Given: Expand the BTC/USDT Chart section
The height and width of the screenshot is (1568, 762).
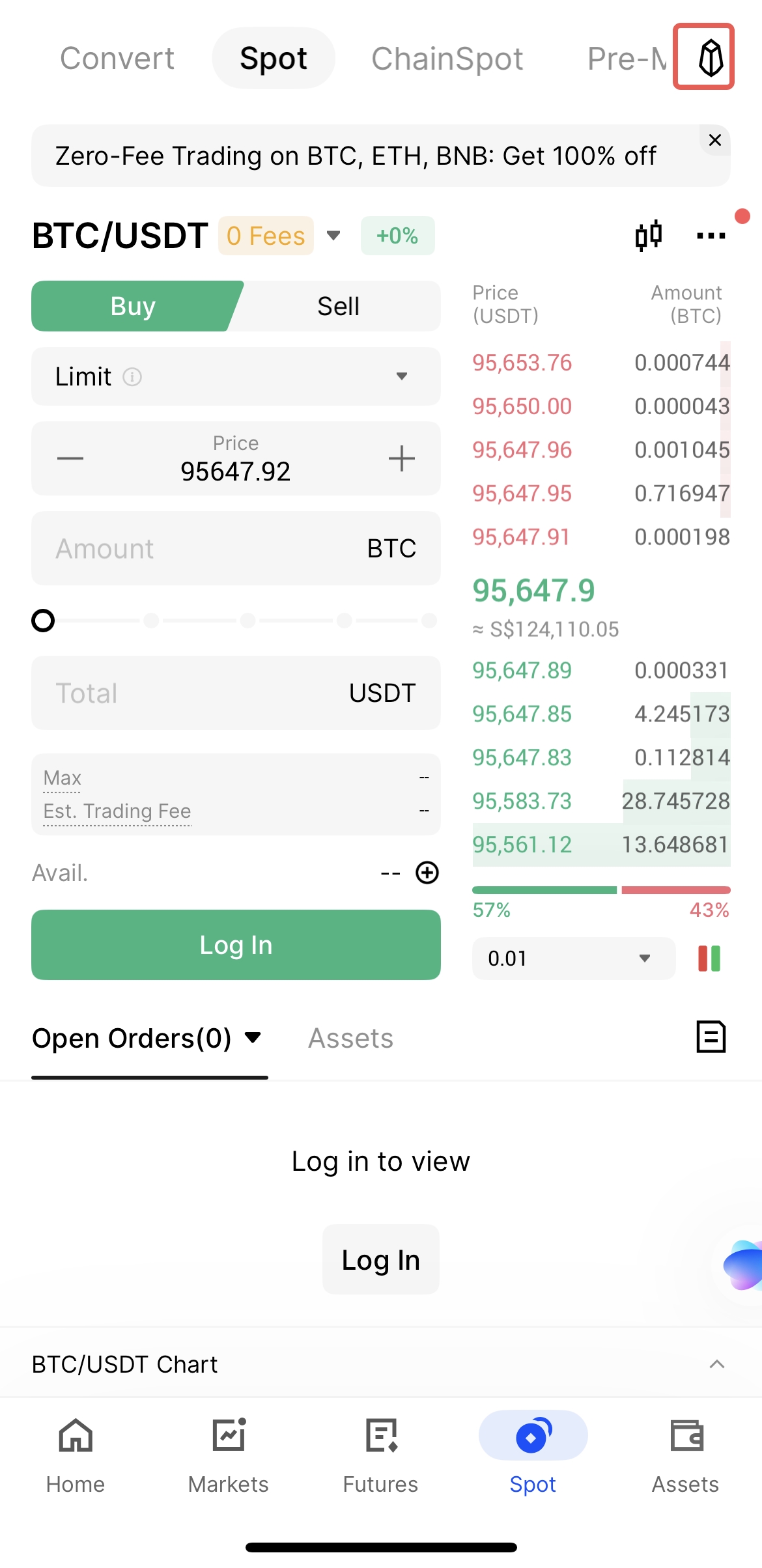Looking at the screenshot, I should coord(716,1364).
